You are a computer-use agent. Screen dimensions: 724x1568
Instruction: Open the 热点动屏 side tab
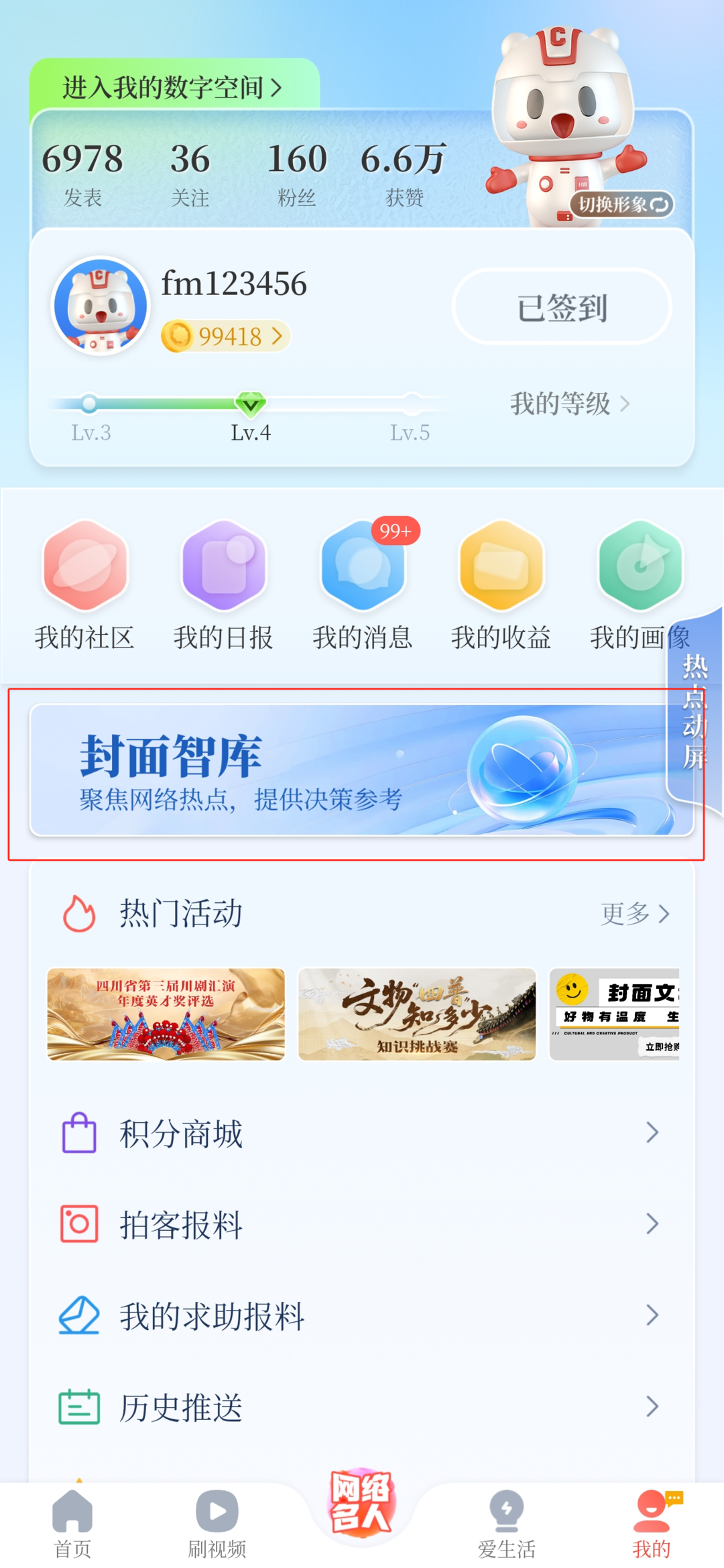coord(695,711)
